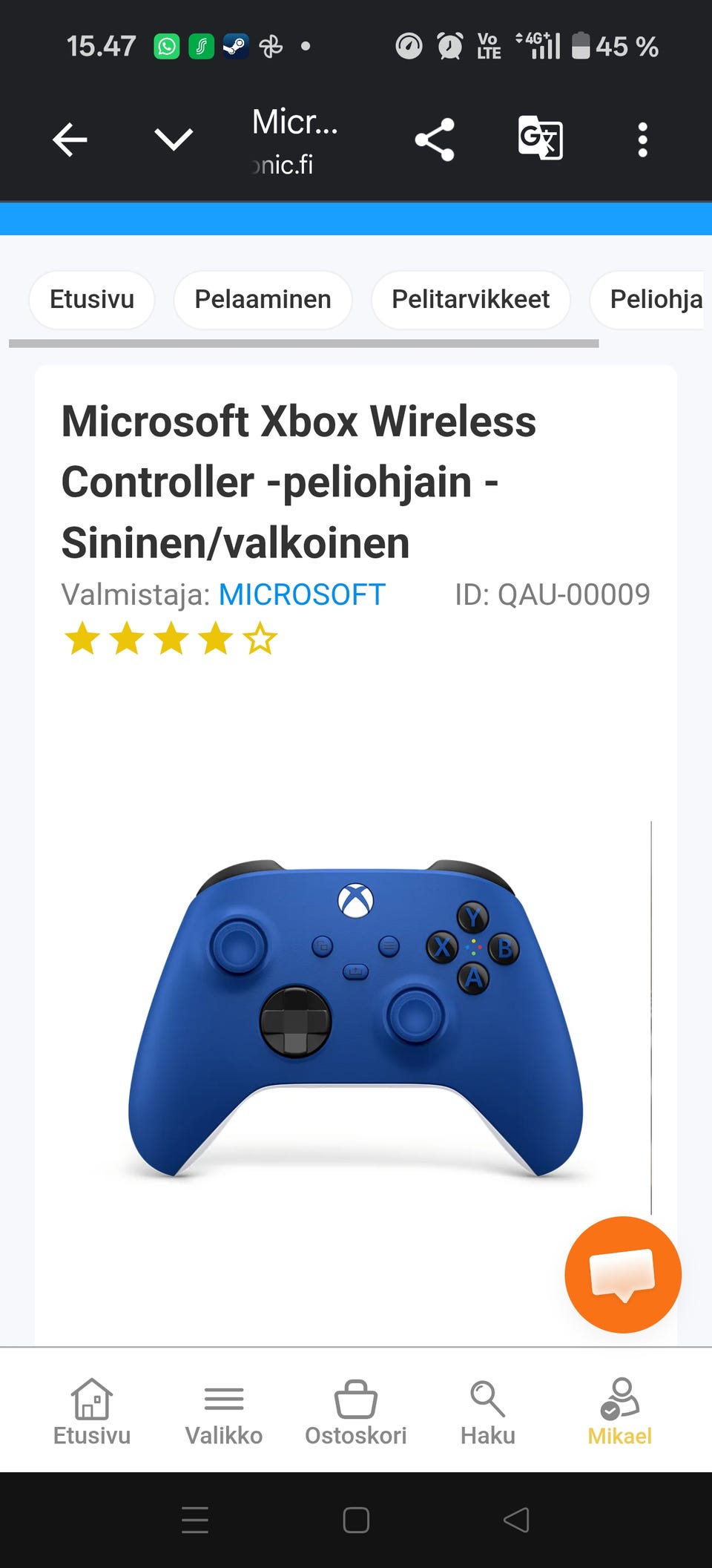This screenshot has height=1568, width=712.
Task: Share this product page
Action: point(435,140)
